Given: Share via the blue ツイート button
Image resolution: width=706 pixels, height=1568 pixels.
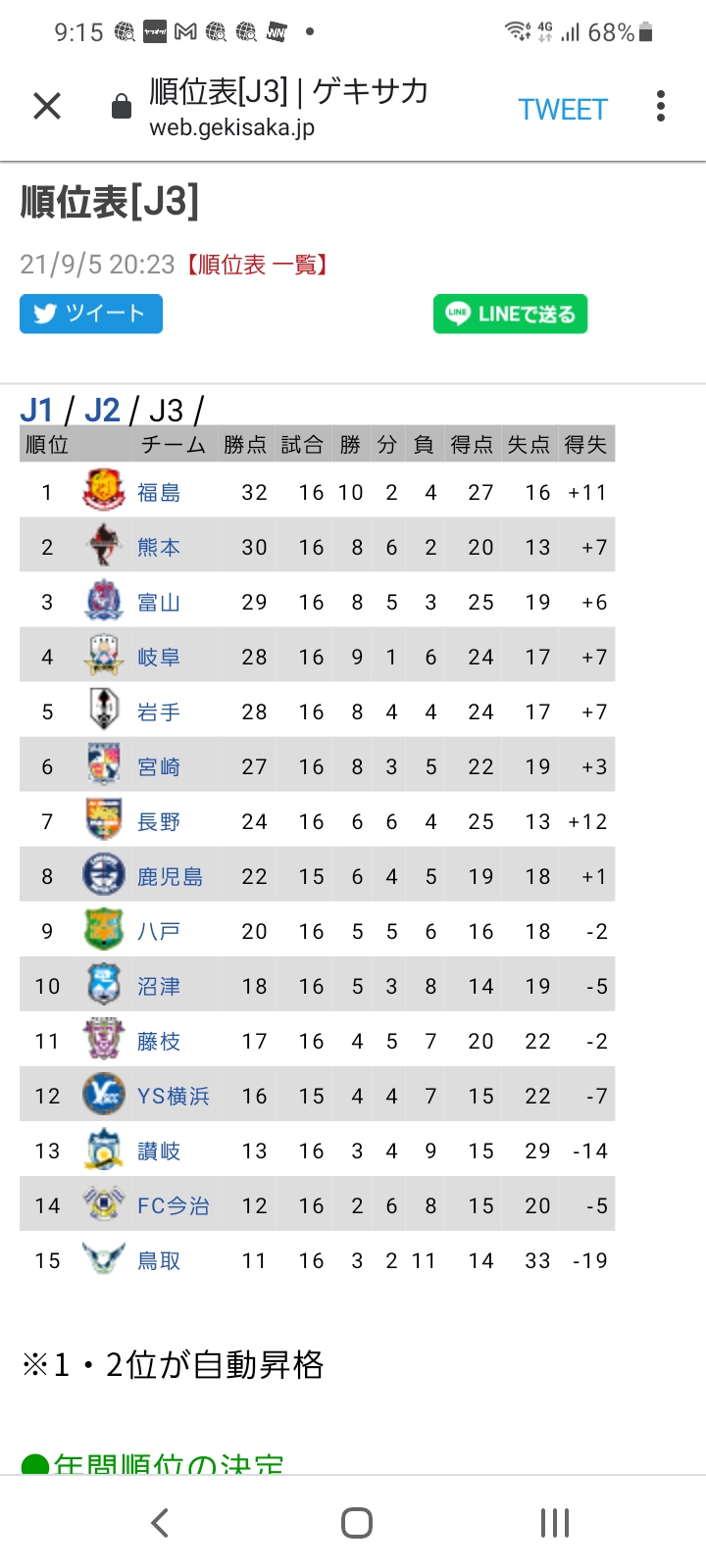Looking at the screenshot, I should (91, 314).
